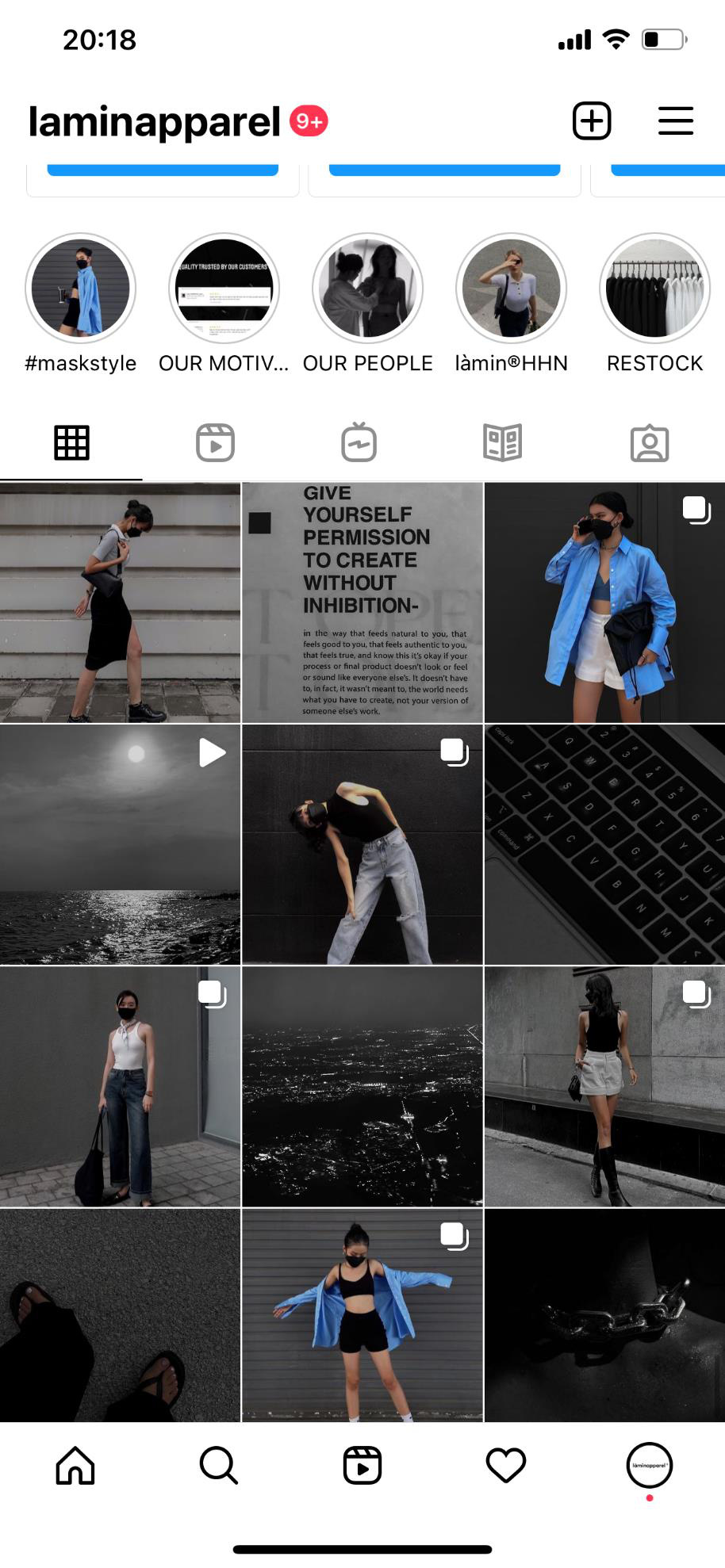Viewport: 725px width, 1568px height.
Task: Open the create new post plus icon
Action: pos(592,121)
